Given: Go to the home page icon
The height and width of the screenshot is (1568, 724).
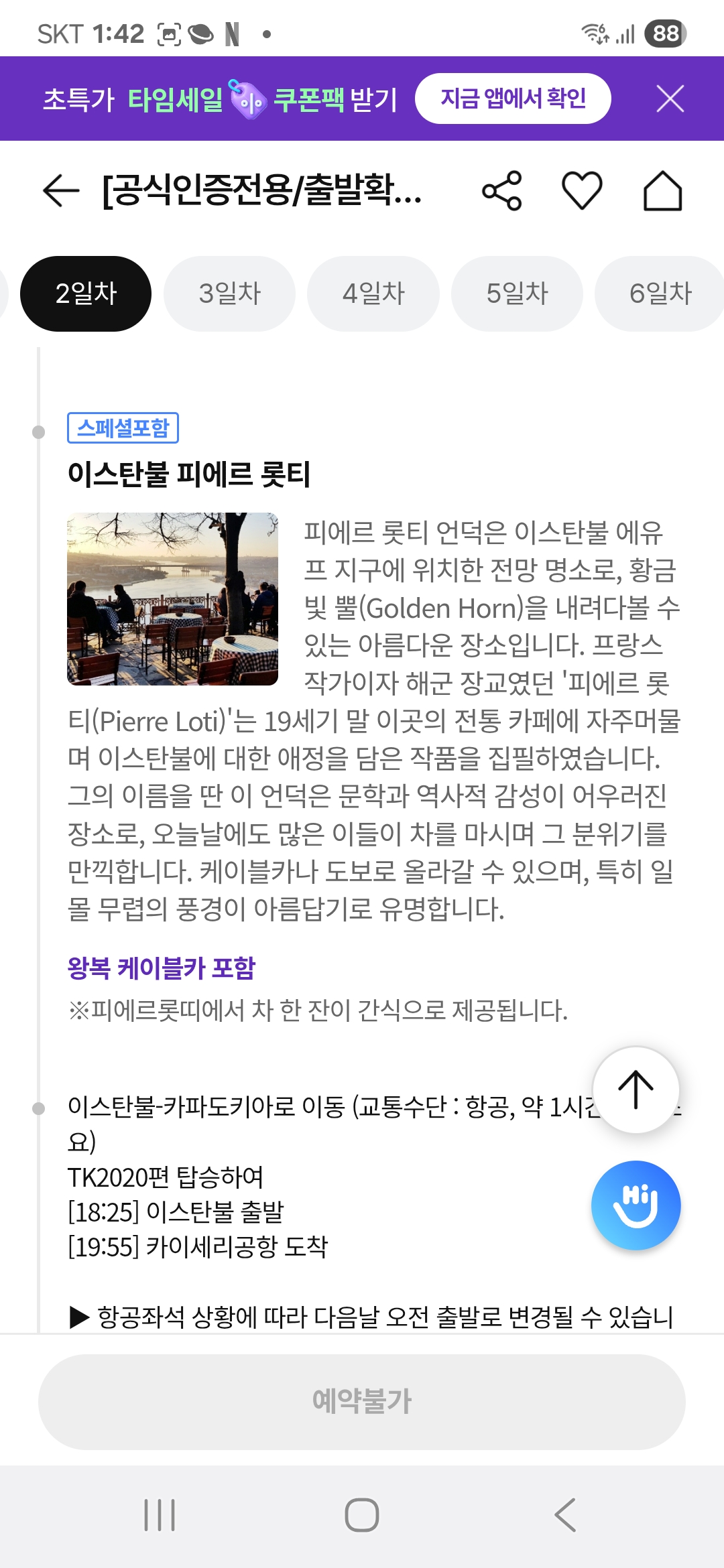Looking at the screenshot, I should tap(662, 191).
